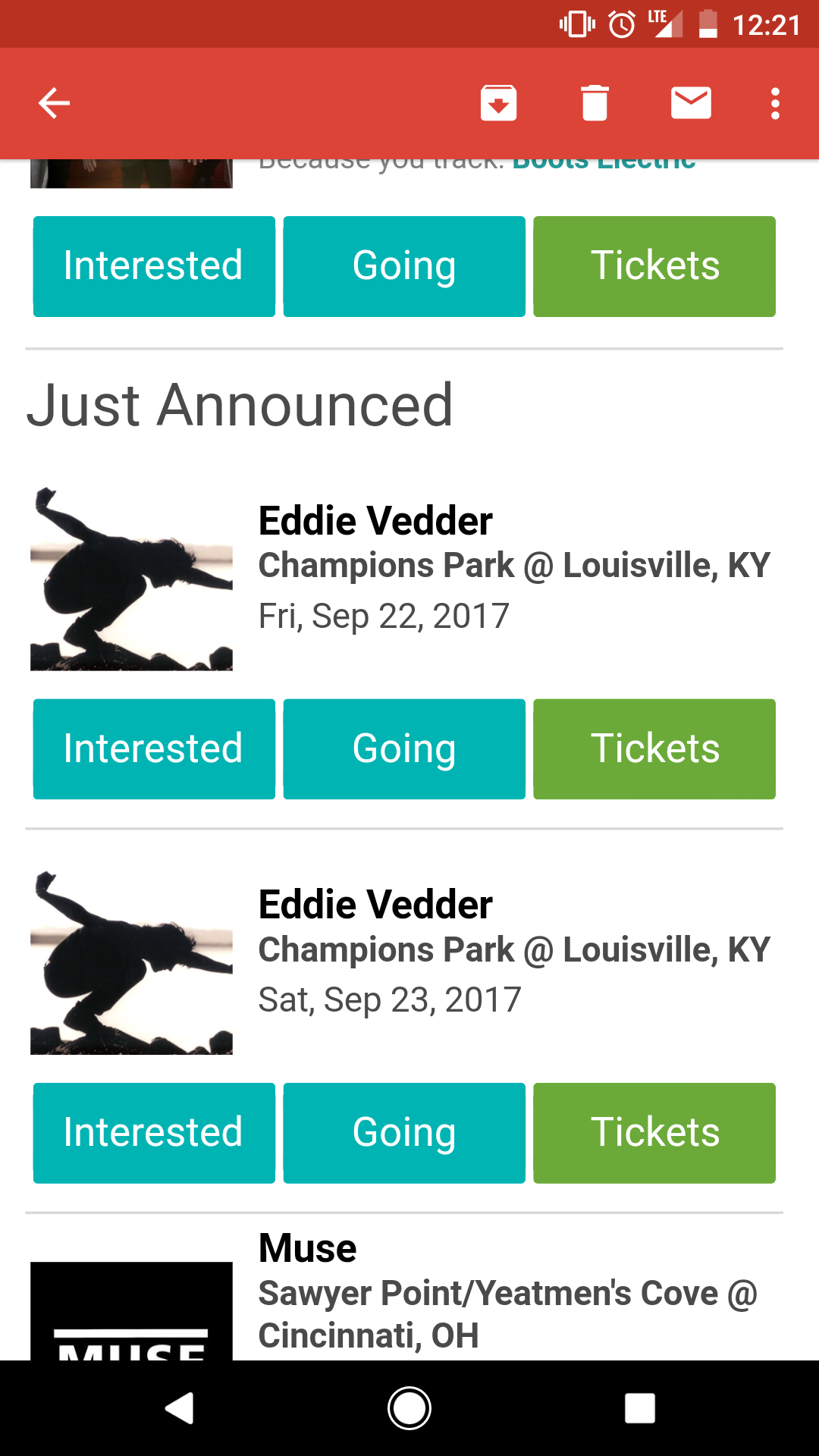Open the overflow menu

(x=775, y=103)
